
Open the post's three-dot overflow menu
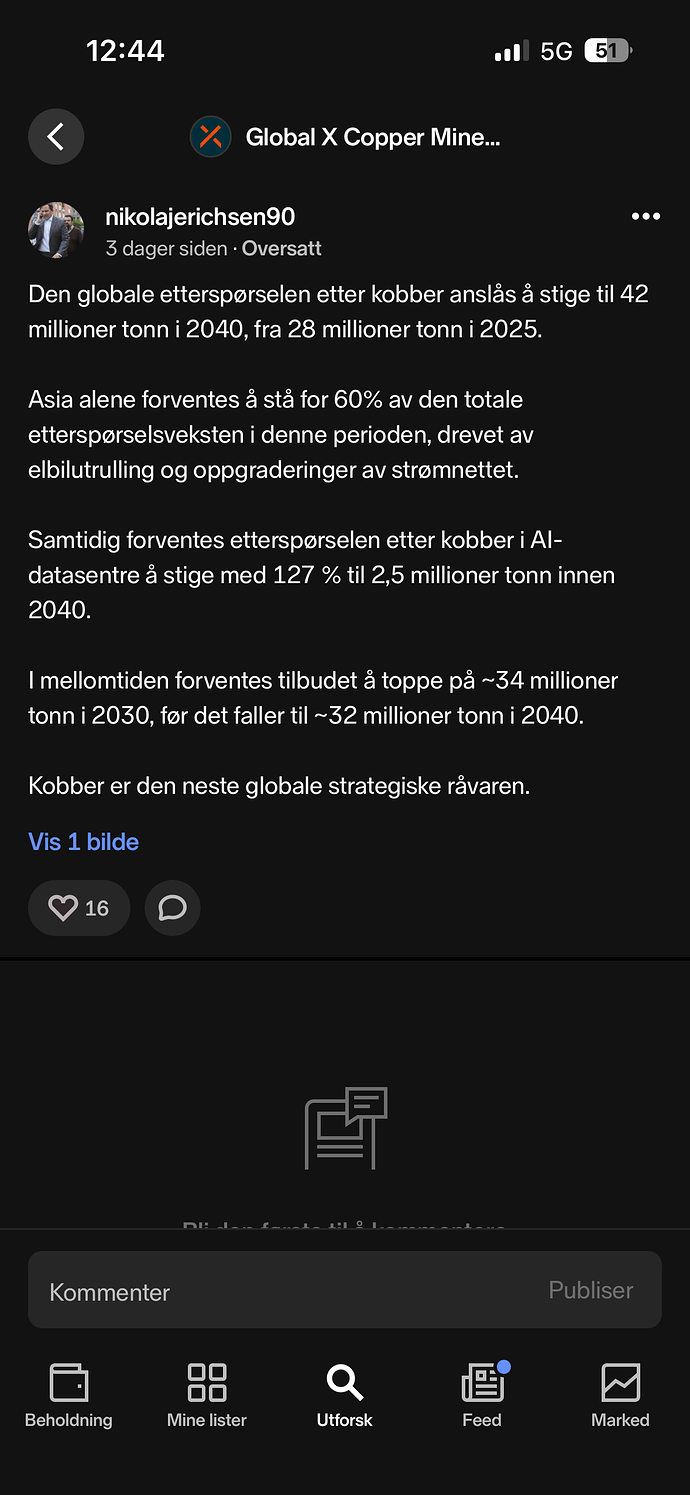pos(645,217)
